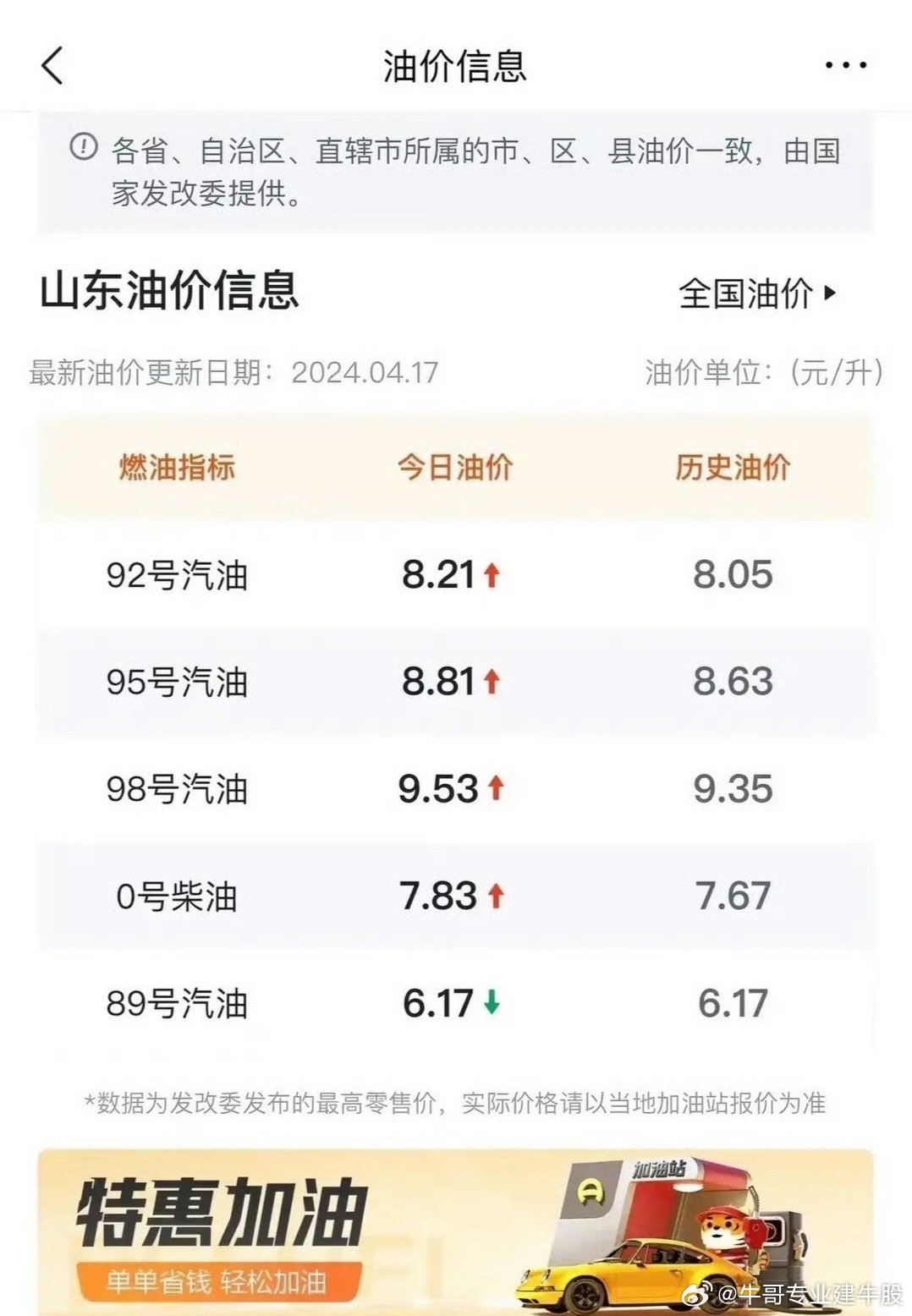Click the red up arrow beside 8.21
This screenshot has width=912, height=1316.
pos(493,573)
